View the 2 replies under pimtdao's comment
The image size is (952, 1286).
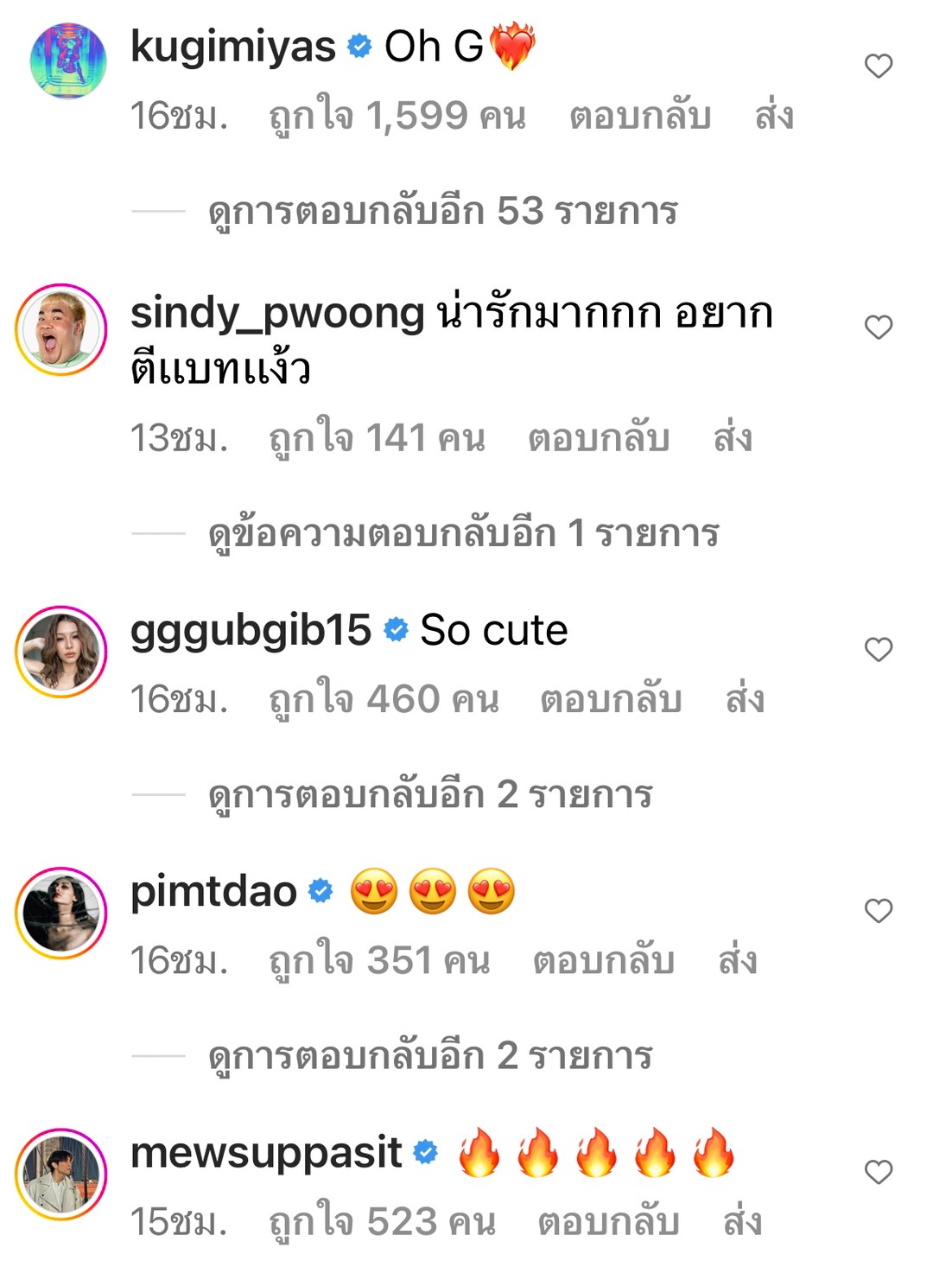(x=432, y=1056)
